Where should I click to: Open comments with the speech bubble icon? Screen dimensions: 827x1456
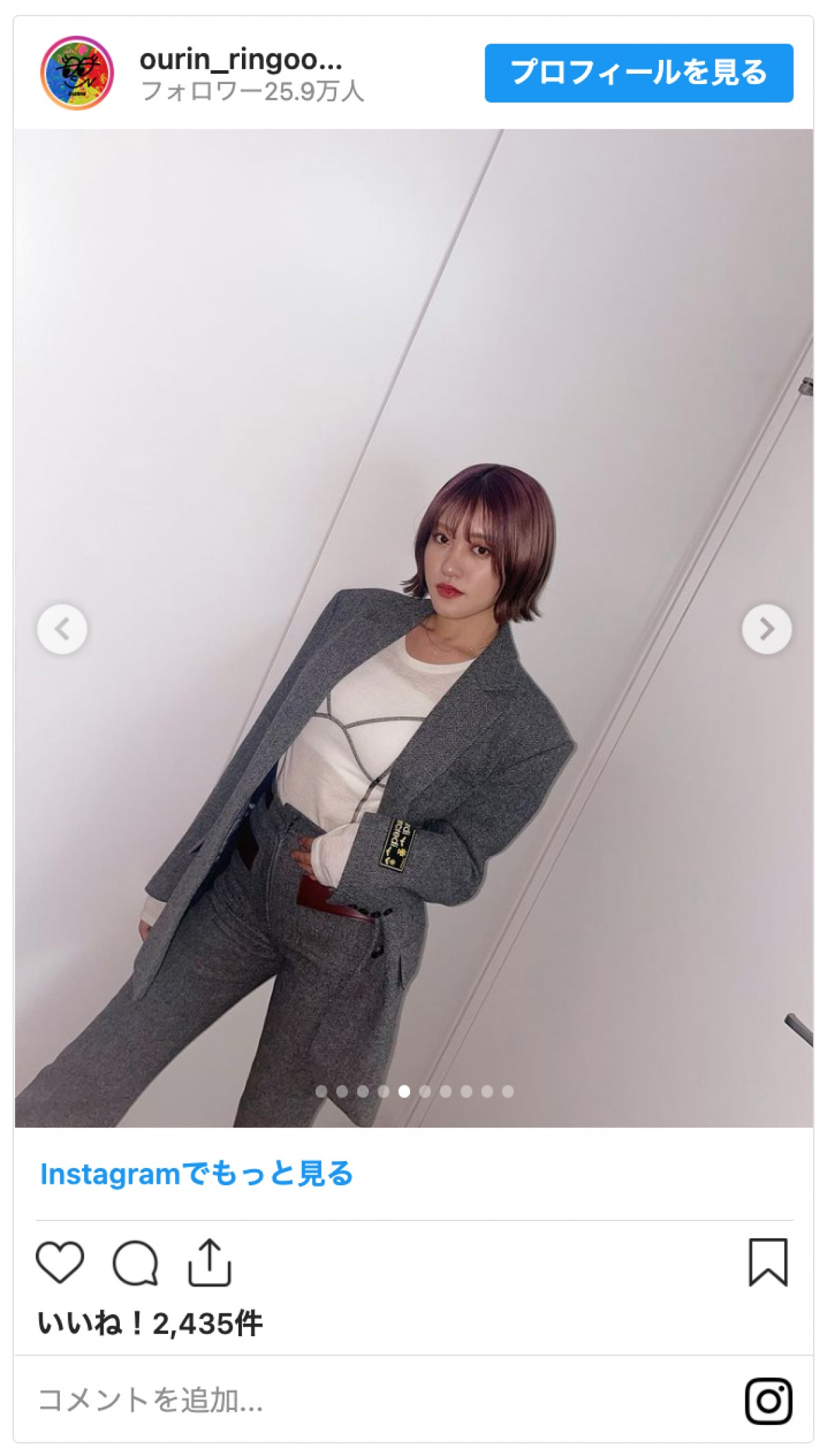coord(135,1262)
